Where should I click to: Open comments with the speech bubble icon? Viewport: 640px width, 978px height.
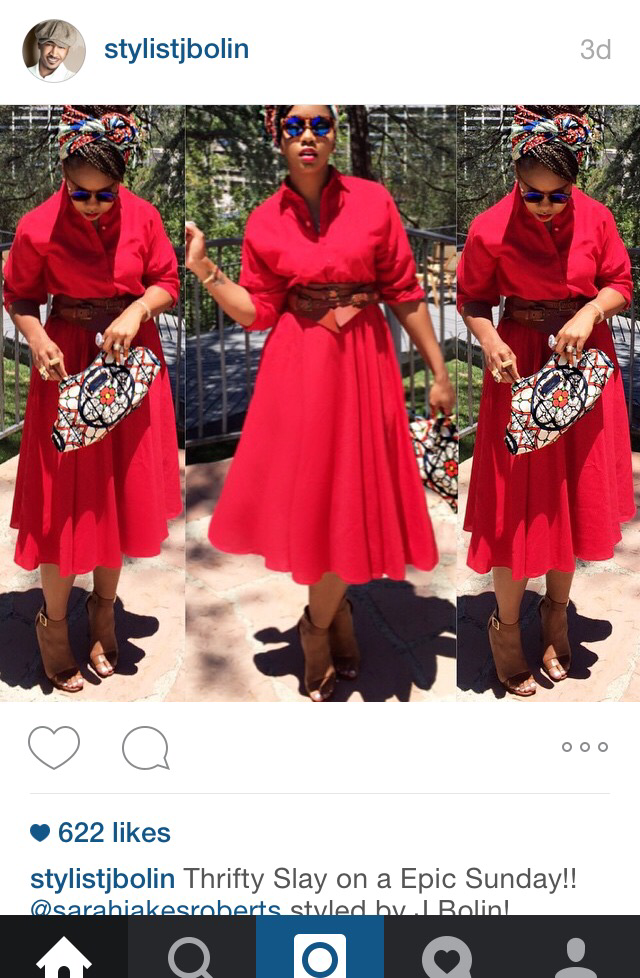(145, 748)
